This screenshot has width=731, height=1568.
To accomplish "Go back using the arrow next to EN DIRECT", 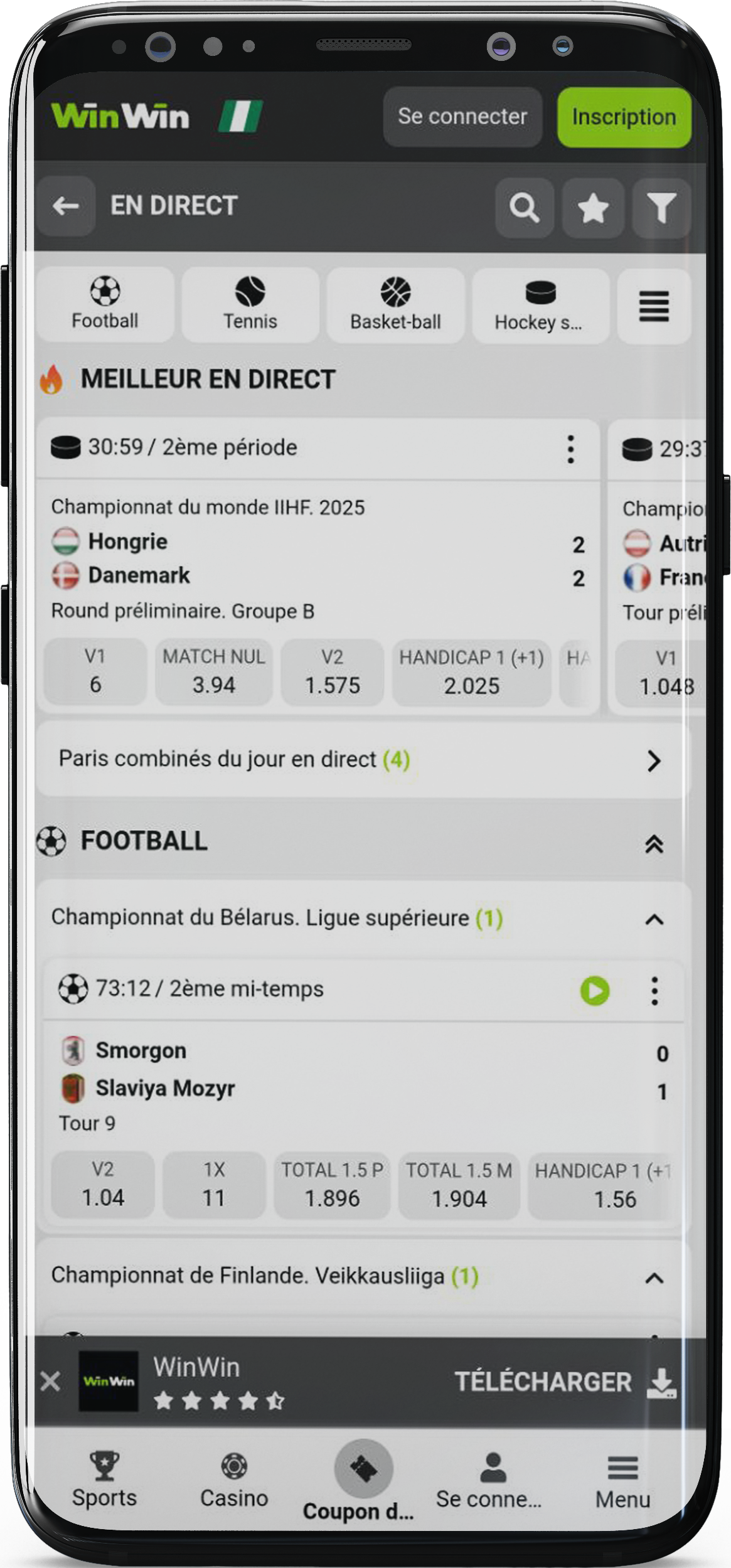I will point(66,206).
